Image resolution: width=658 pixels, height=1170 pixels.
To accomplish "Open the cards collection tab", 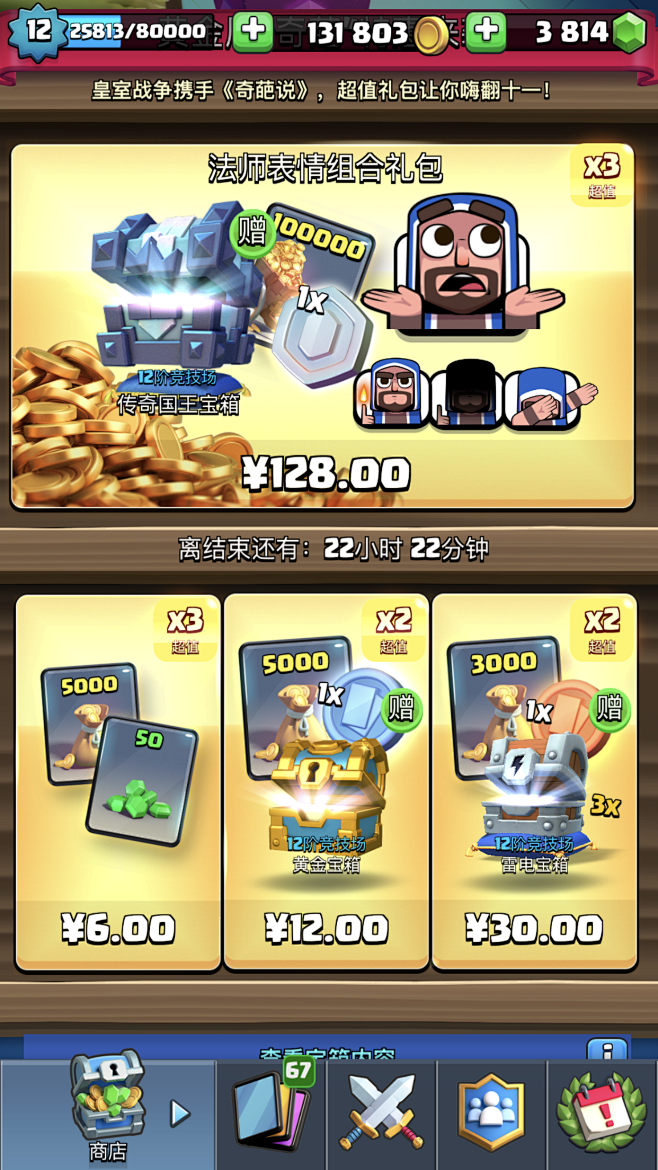I will 272,1114.
